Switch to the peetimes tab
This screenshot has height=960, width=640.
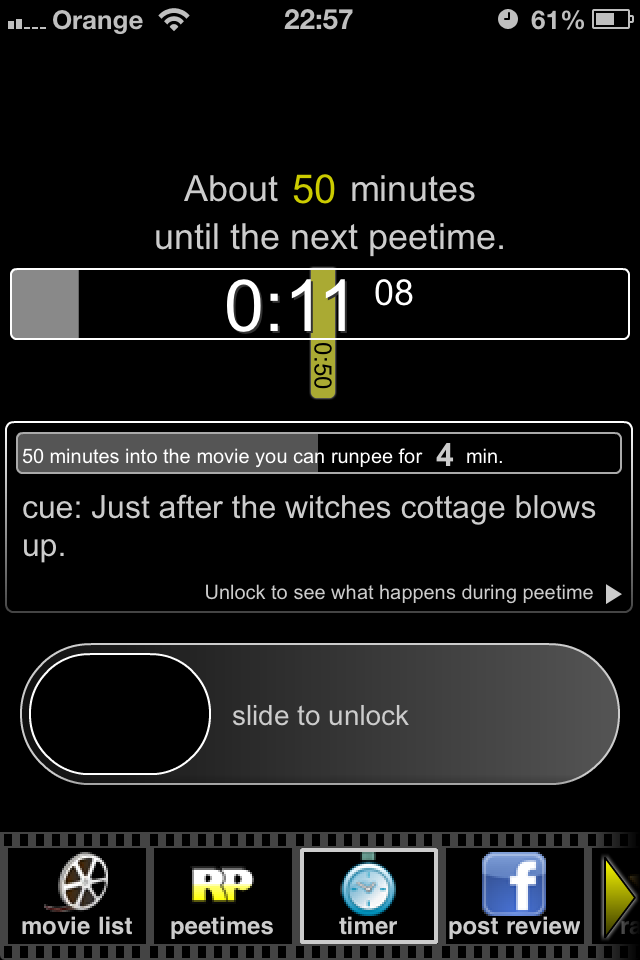pyautogui.click(x=222, y=895)
